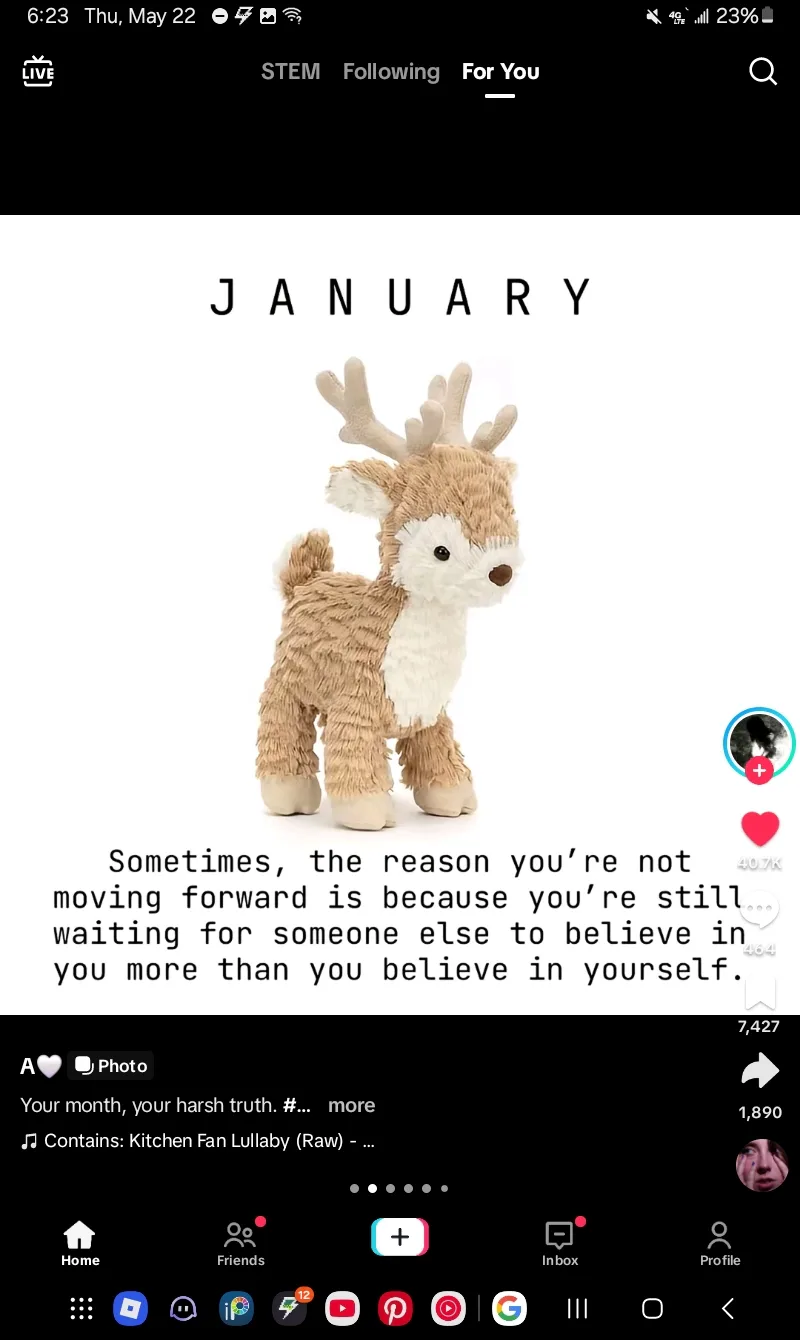Viewport: 800px width, 1340px height.
Task: Open the Inbox tab
Action: click(x=560, y=1244)
